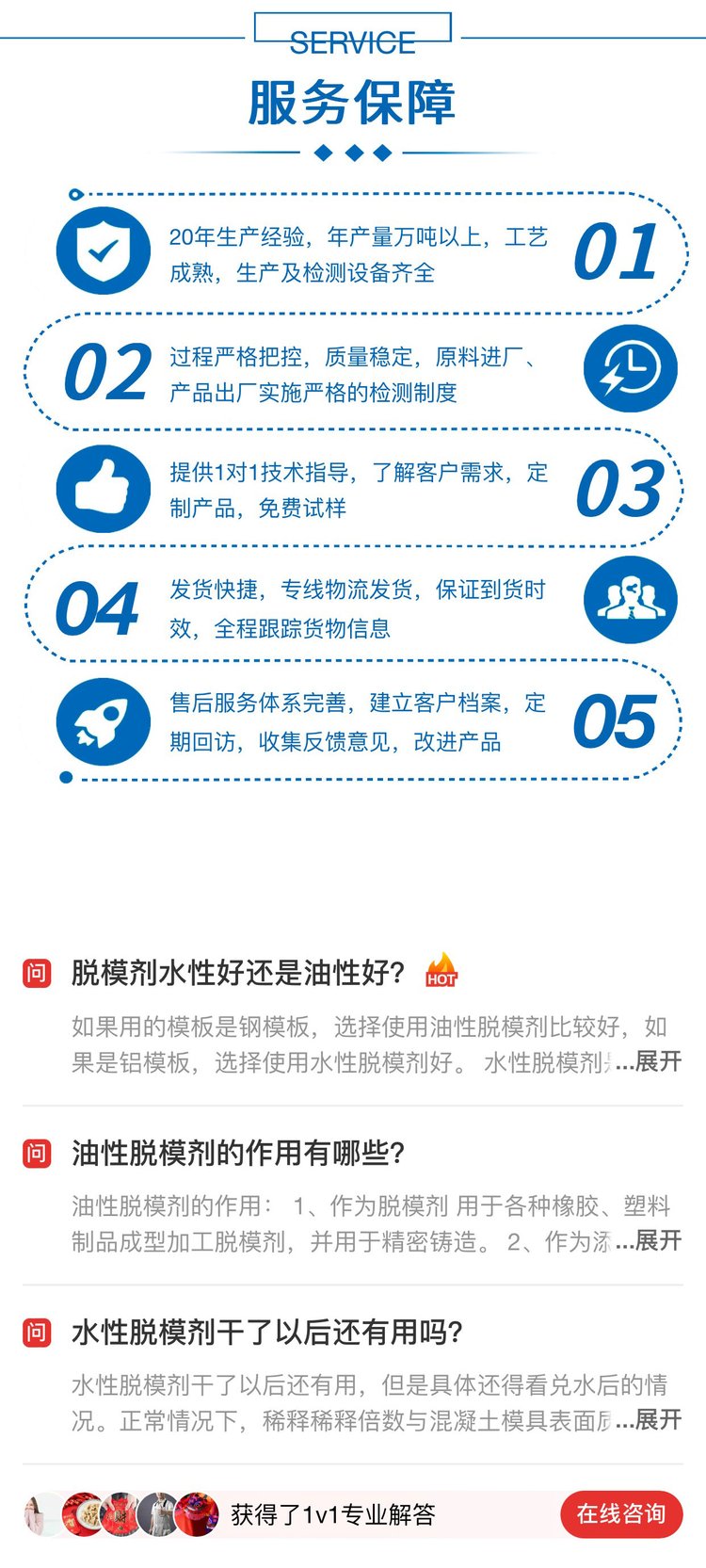Expand the answer about 水性好还是油性好
Image resolution: width=706 pixels, height=1568 pixels.
[x=649, y=1061]
